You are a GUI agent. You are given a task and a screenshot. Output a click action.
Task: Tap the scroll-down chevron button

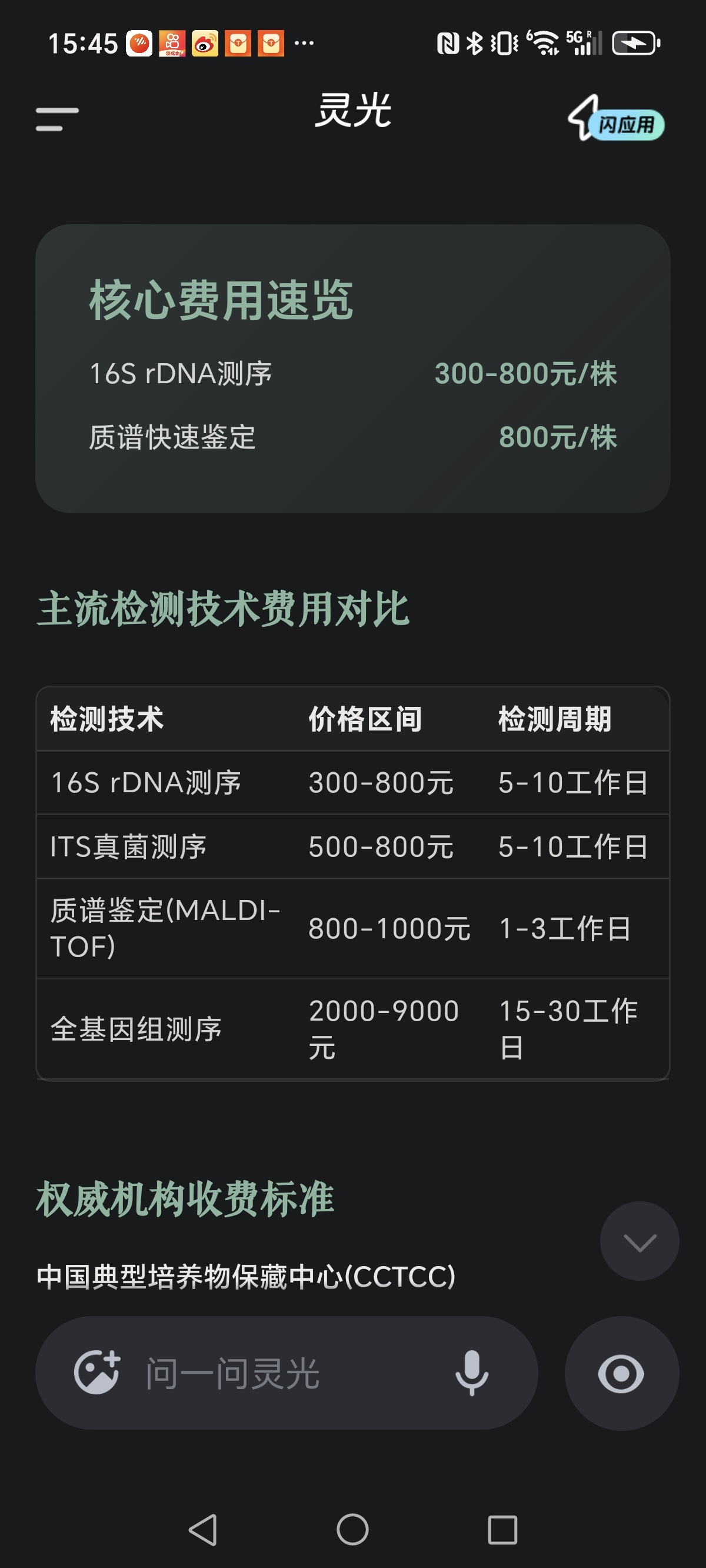[639, 1242]
